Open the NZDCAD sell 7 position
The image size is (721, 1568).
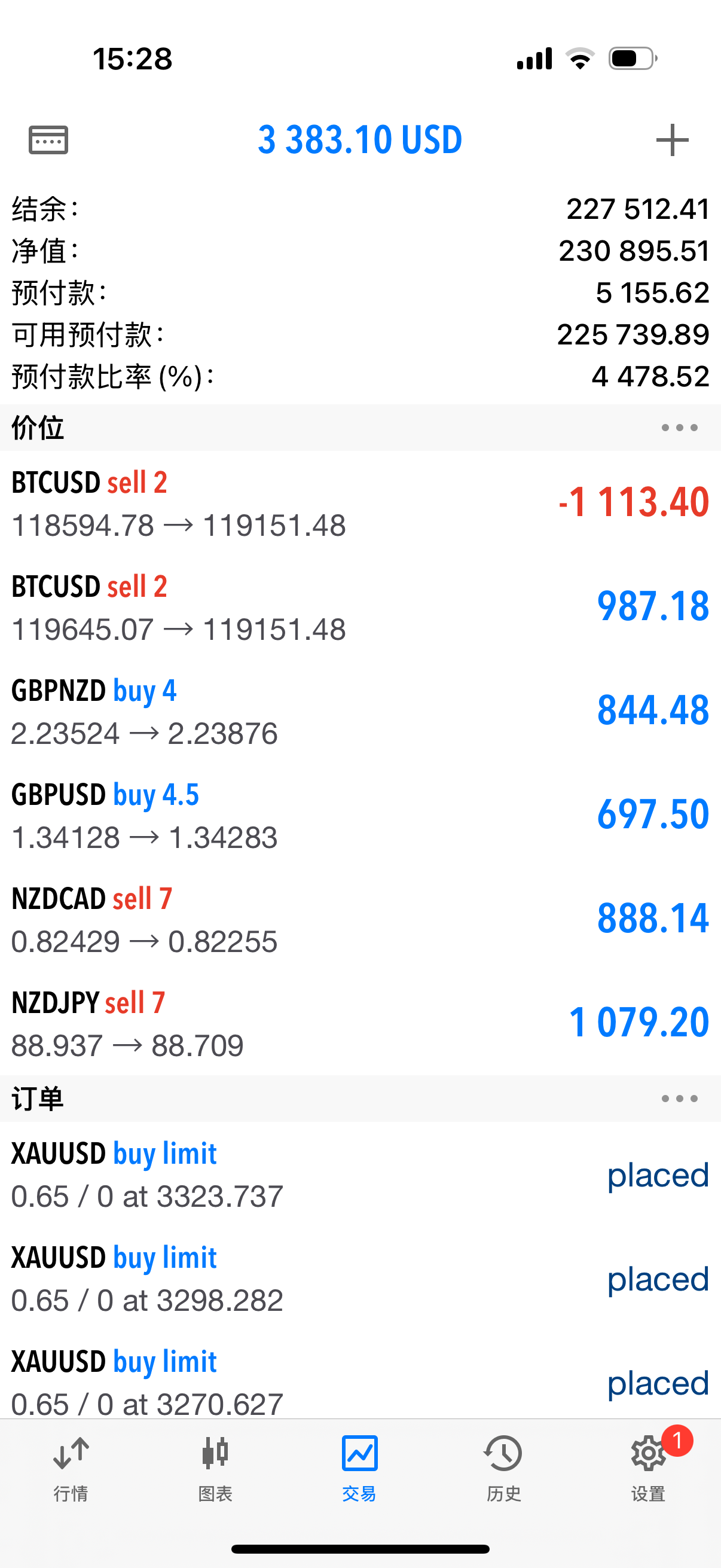(360, 920)
